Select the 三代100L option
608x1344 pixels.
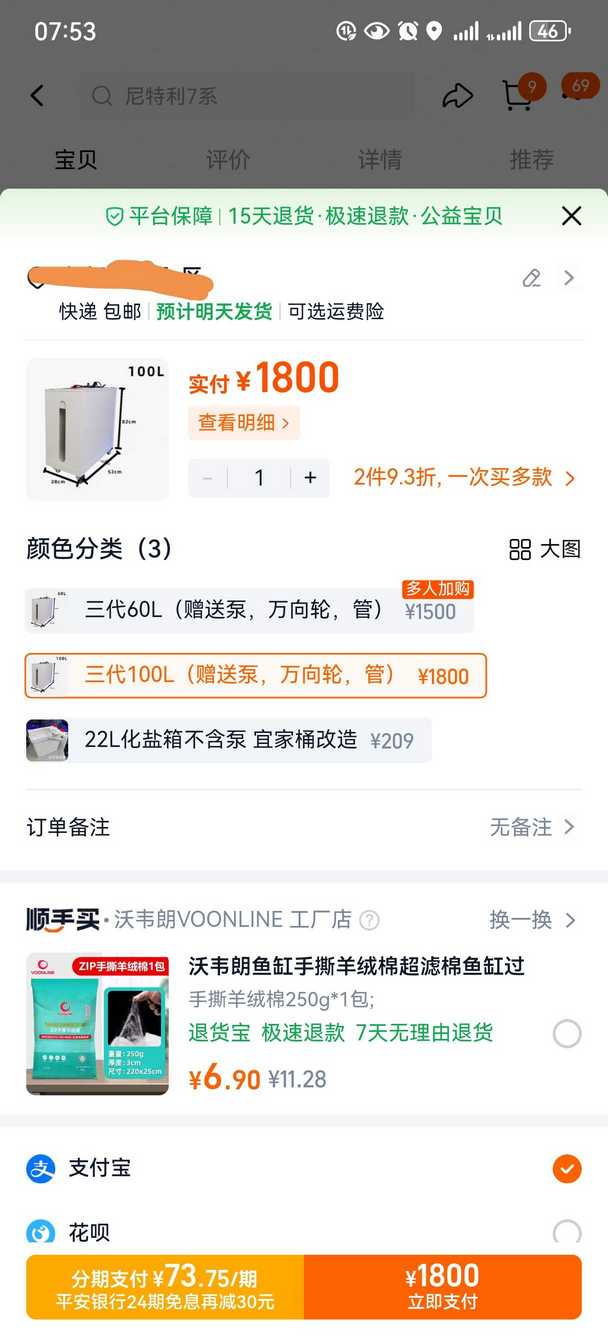[x=256, y=676]
